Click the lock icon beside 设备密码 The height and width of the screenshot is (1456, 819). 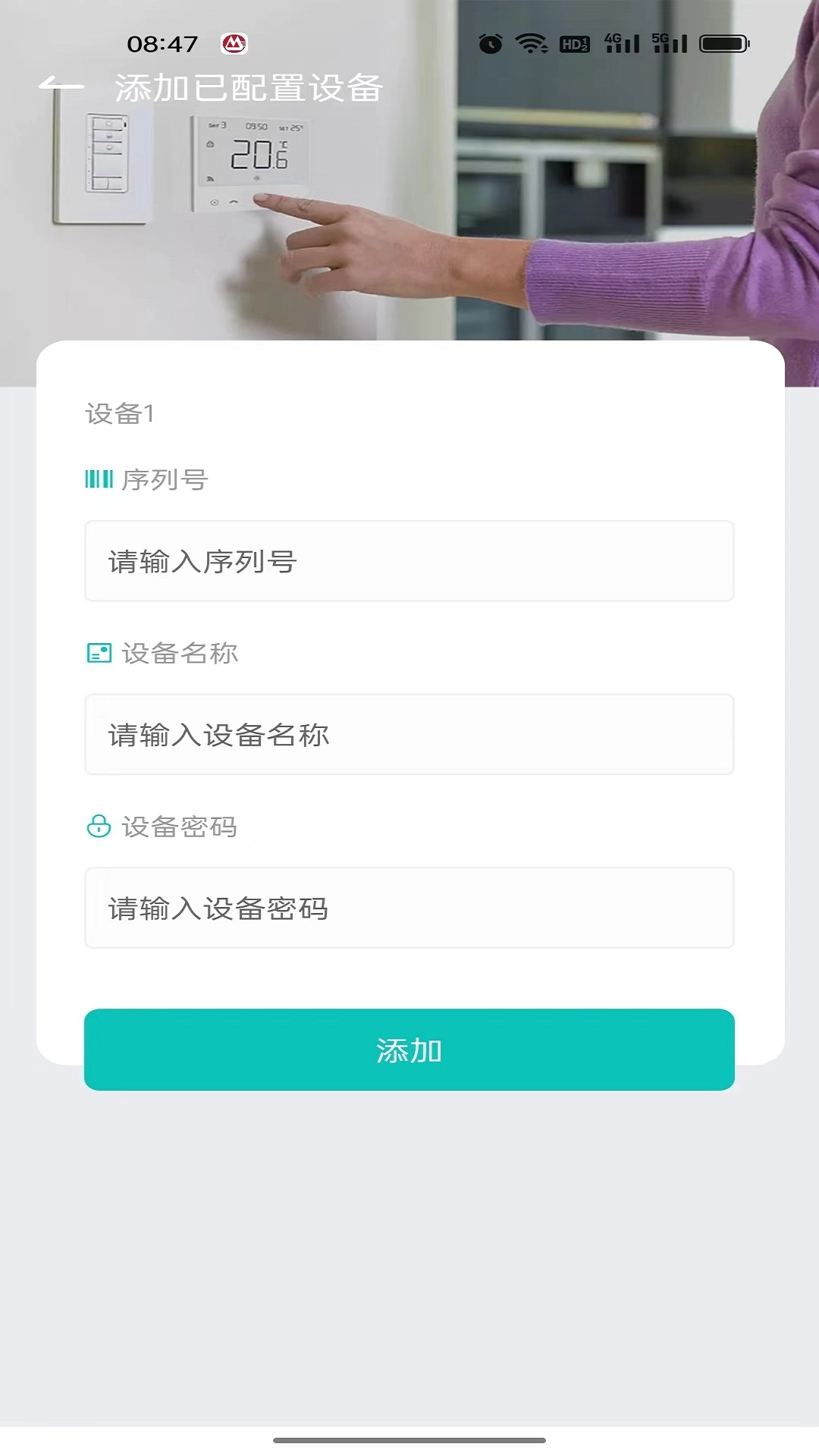tap(97, 827)
